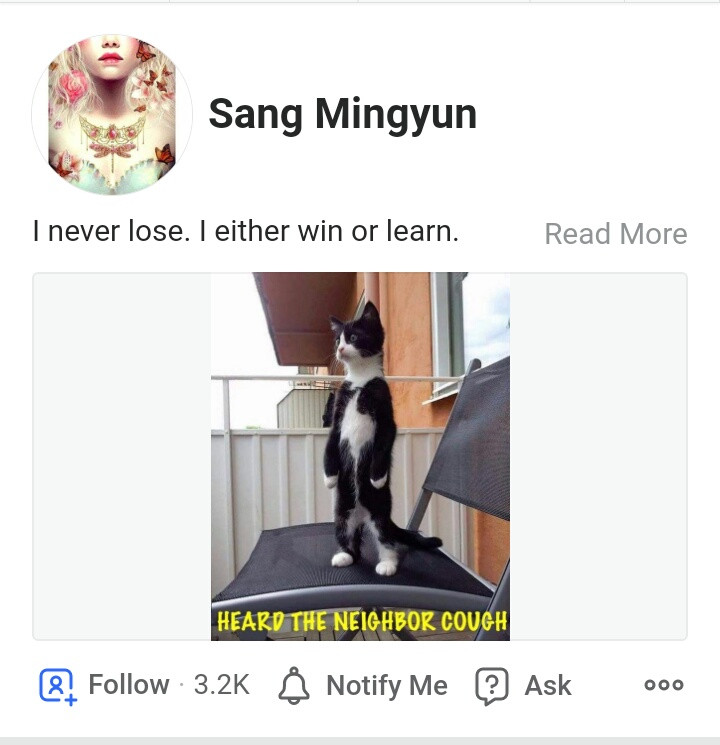Image resolution: width=720 pixels, height=745 pixels.
Task: Open the cat meme image
Action: tap(360, 456)
